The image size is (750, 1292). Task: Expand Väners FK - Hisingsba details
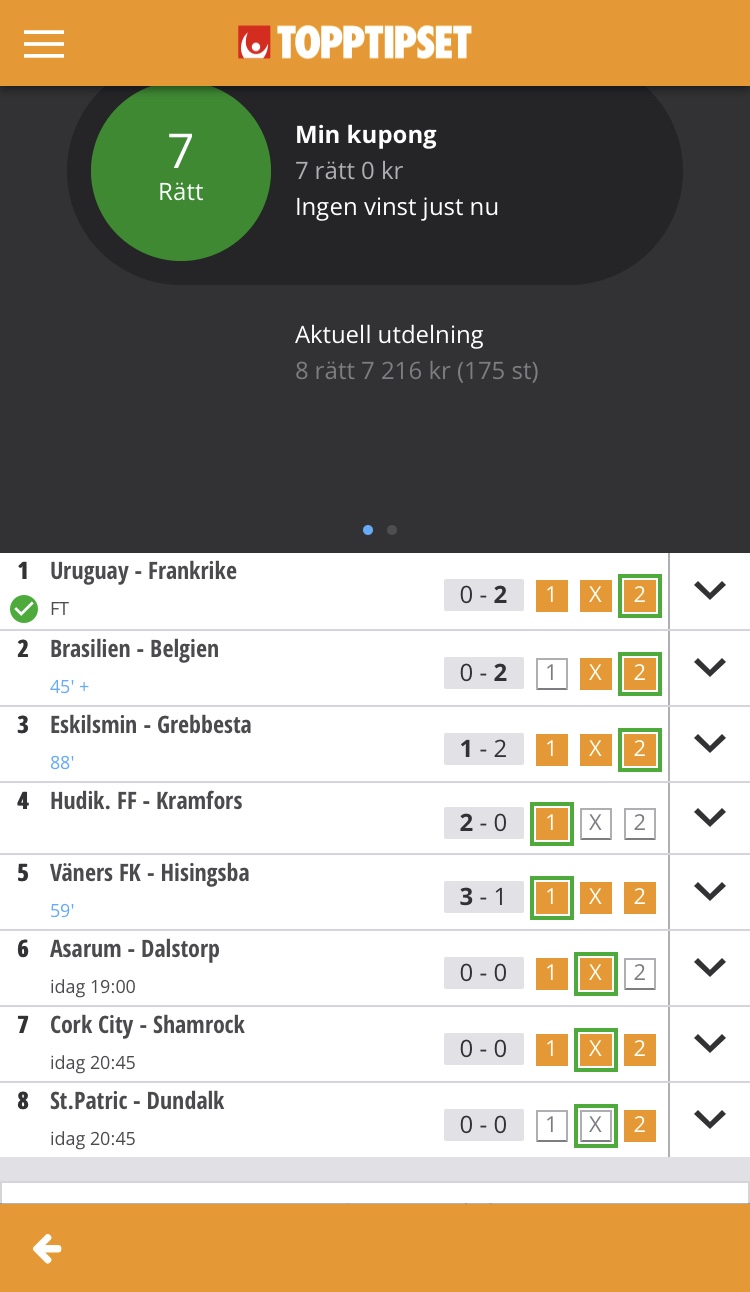710,891
